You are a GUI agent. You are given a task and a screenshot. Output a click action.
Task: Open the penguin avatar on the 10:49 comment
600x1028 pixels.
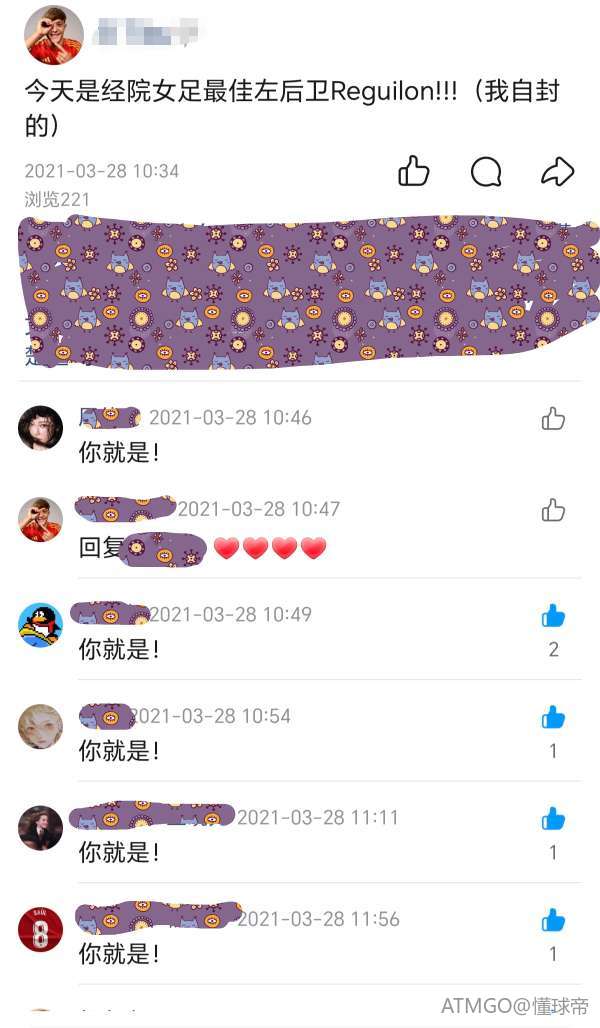tap(41, 625)
